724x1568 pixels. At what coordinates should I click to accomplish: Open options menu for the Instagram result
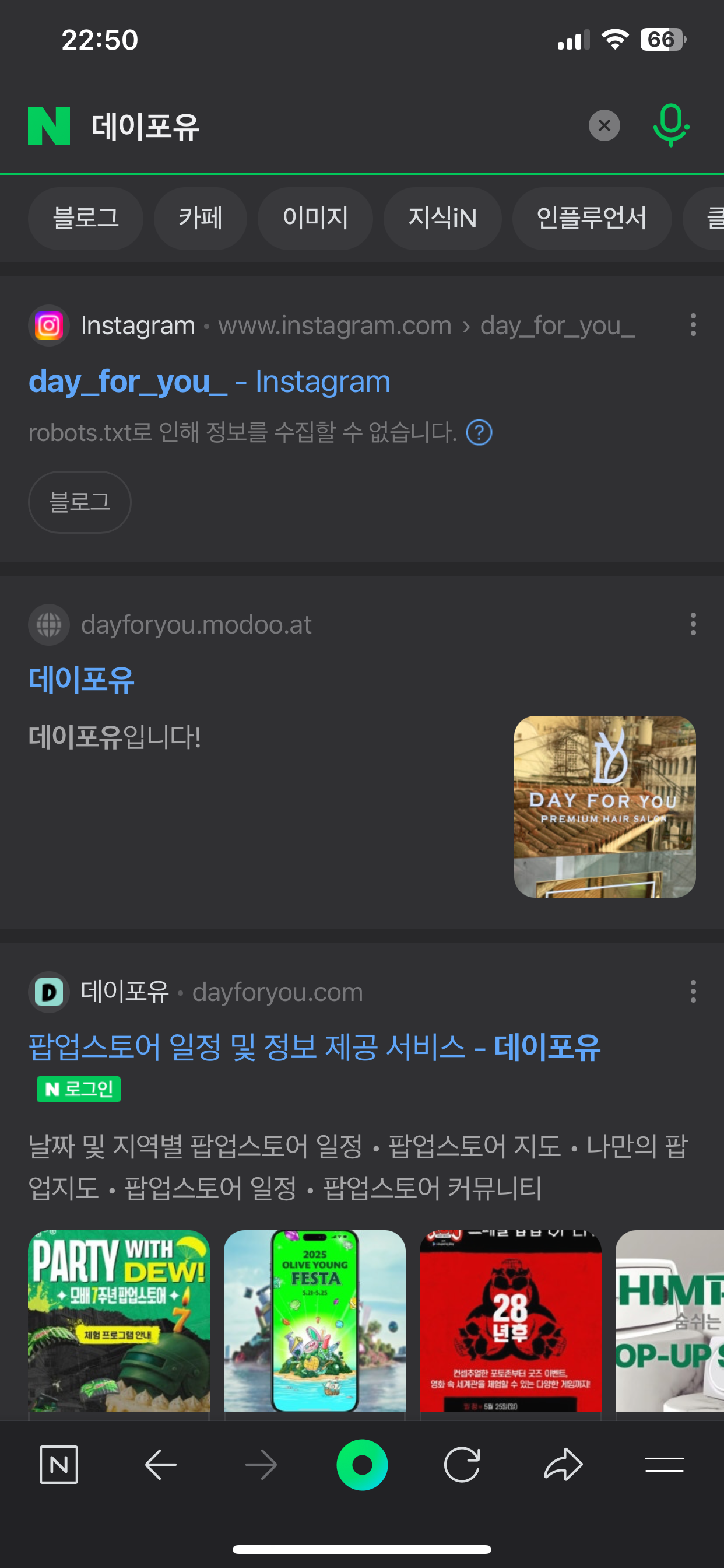coord(693,325)
